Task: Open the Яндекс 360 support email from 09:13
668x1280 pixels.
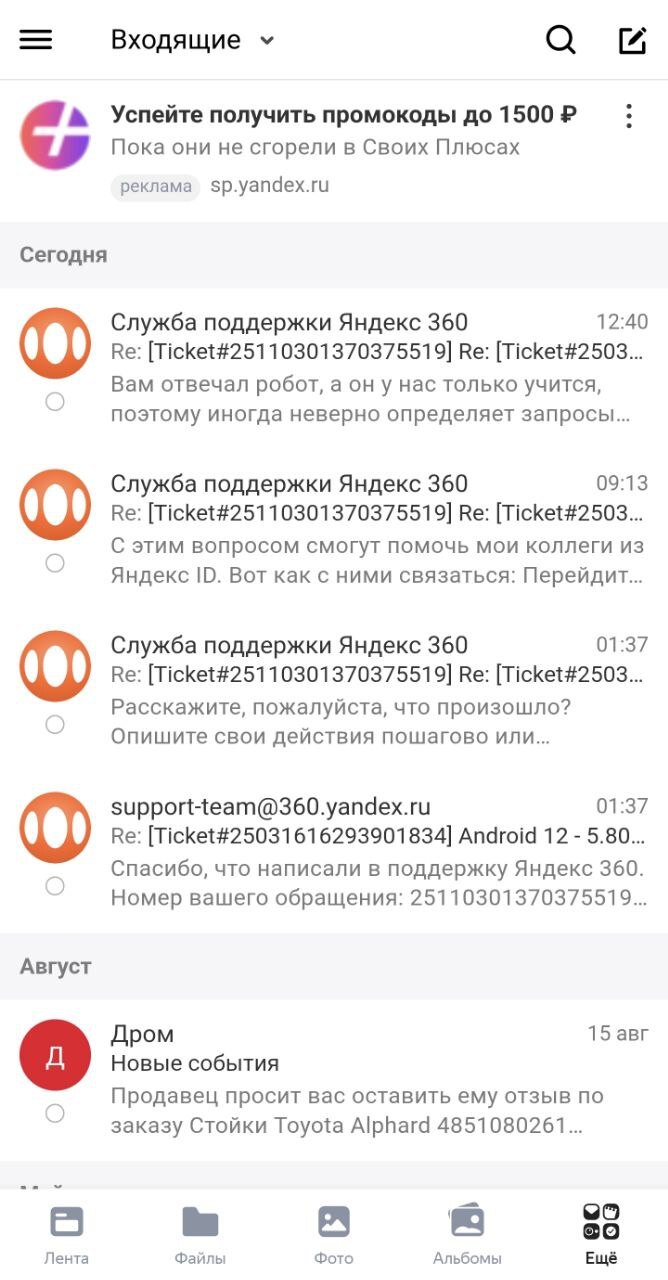Action: point(378,530)
